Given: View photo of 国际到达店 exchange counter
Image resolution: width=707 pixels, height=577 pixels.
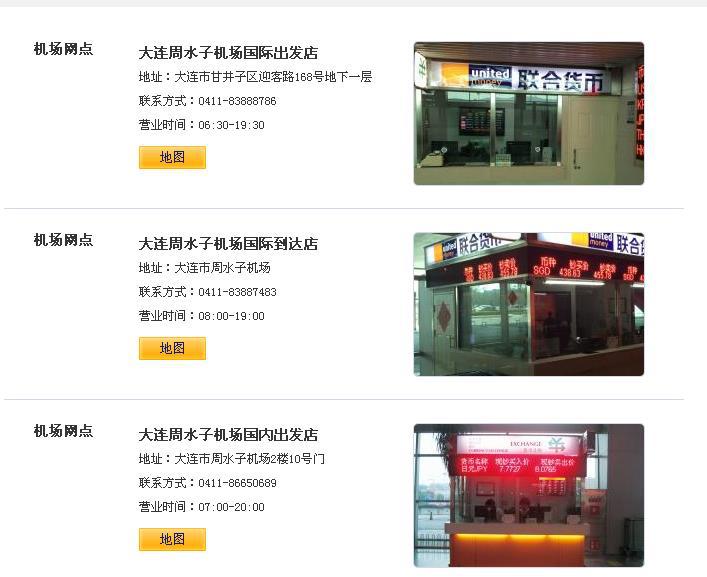Looking at the screenshot, I should coord(528,304).
